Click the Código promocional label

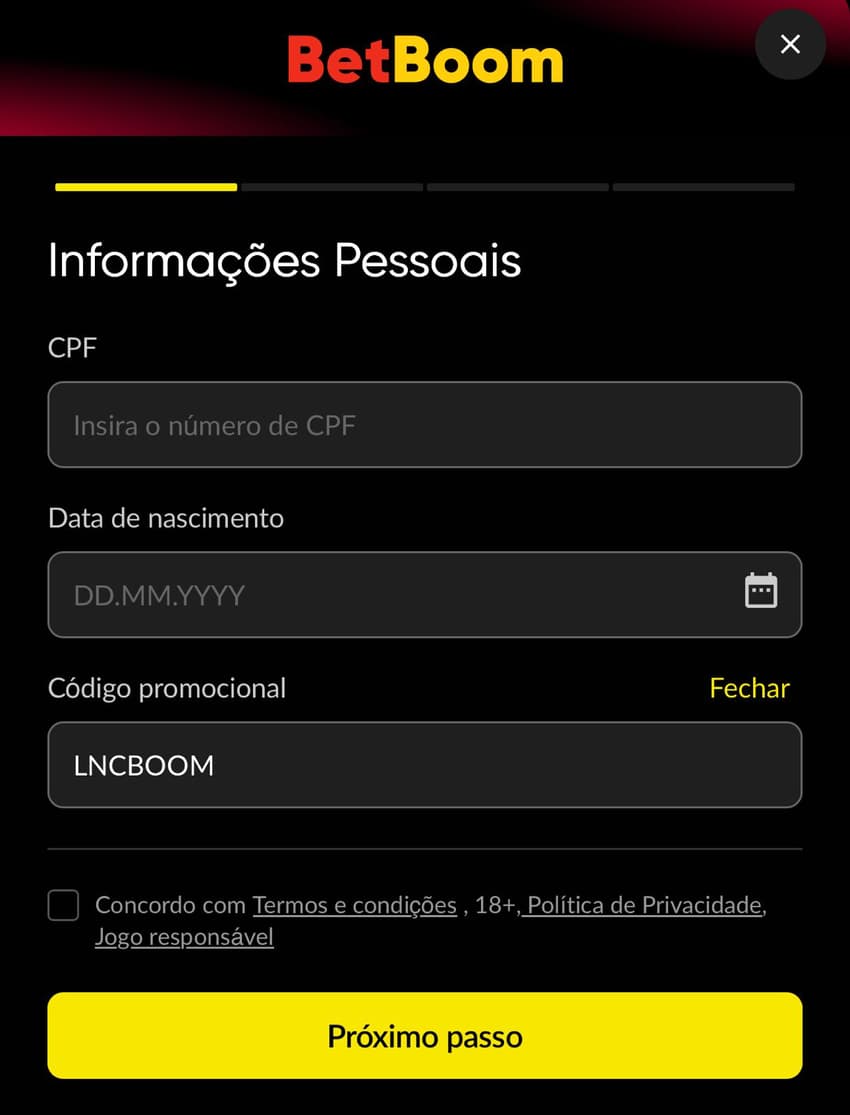pyautogui.click(x=167, y=688)
